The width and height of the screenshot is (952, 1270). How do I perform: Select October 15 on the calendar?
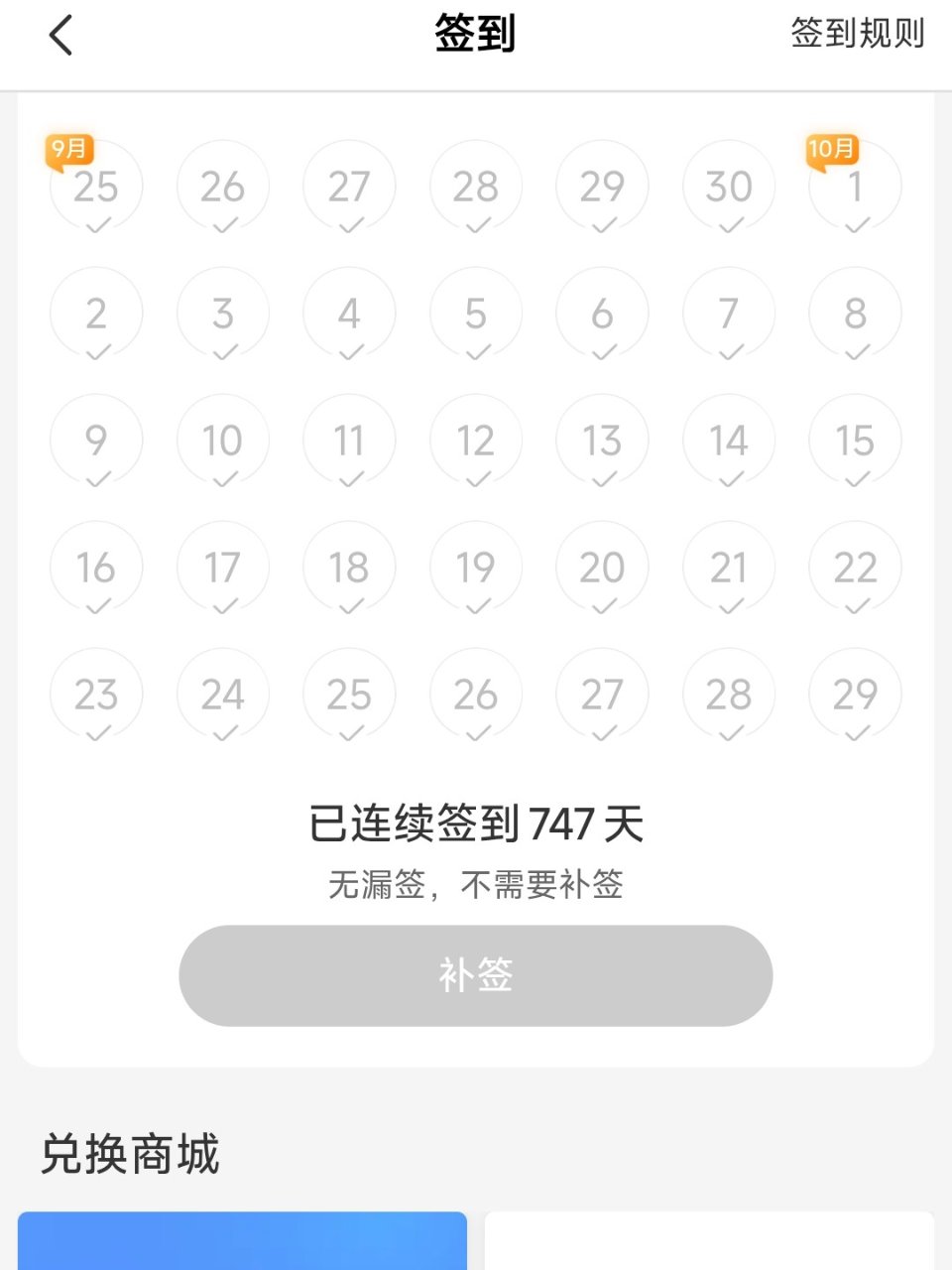855,440
